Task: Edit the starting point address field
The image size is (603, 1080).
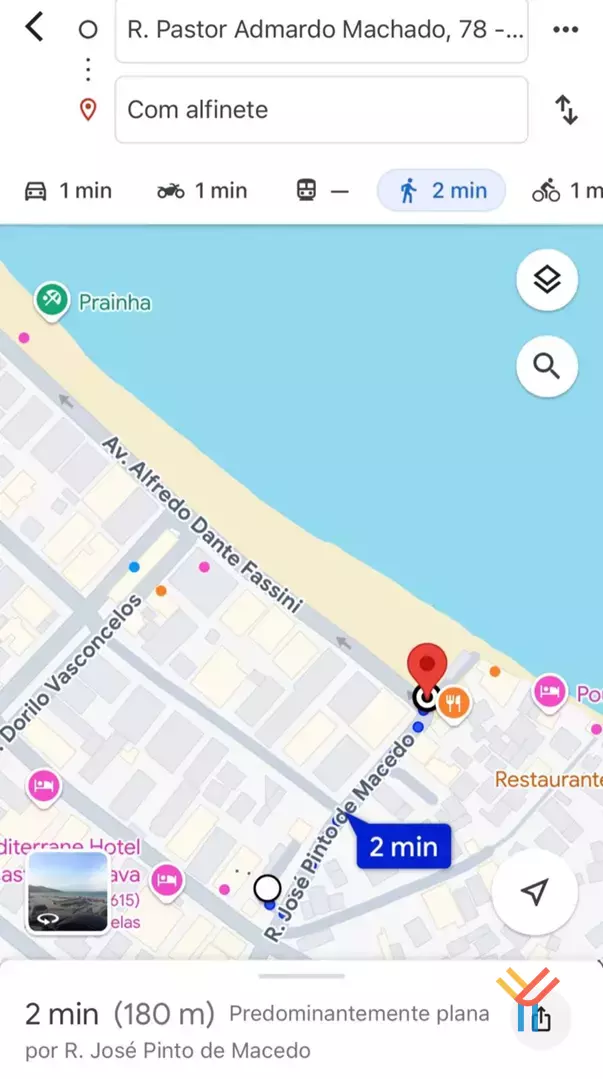Action: [321, 30]
